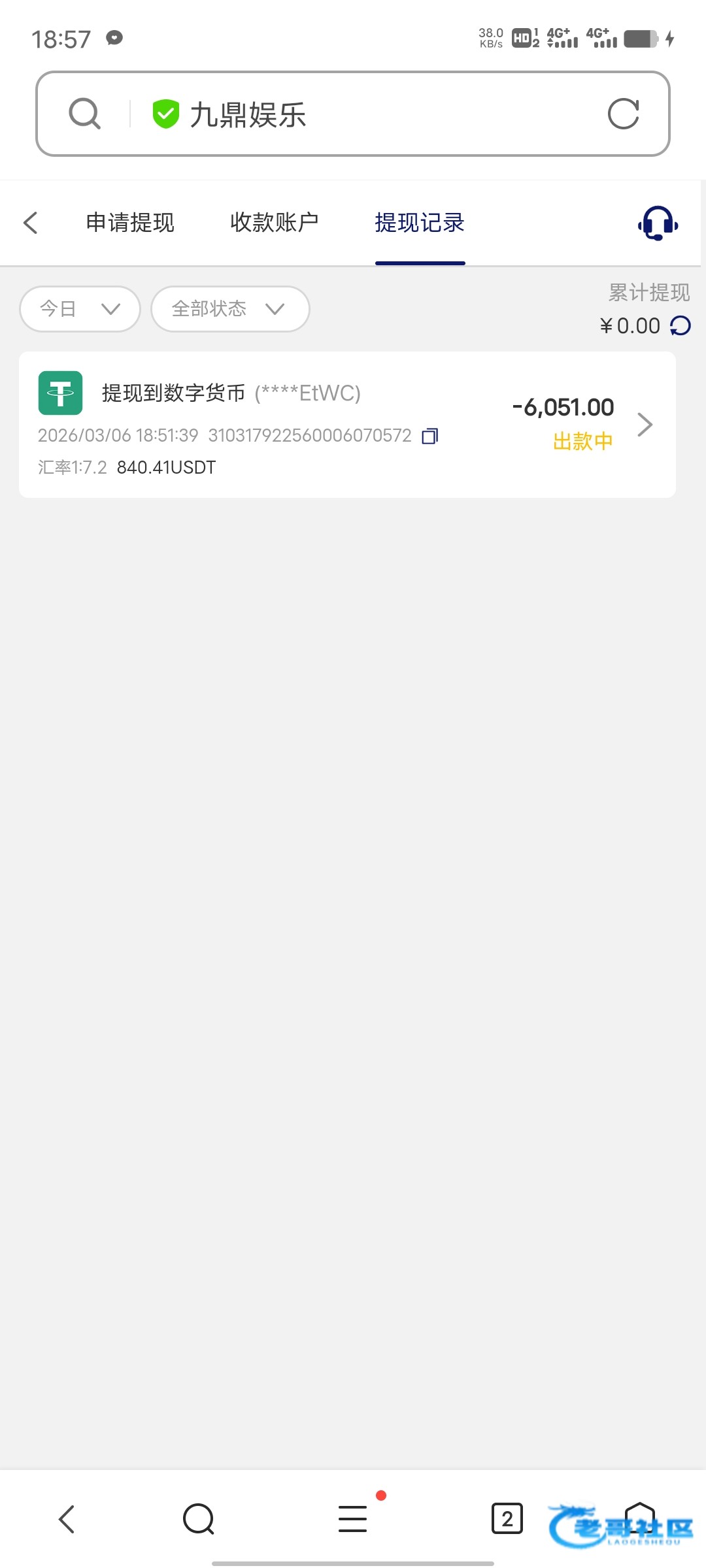Switch to the 收款账户 tab
Screen dimensions: 706x1568
pyautogui.click(x=275, y=223)
